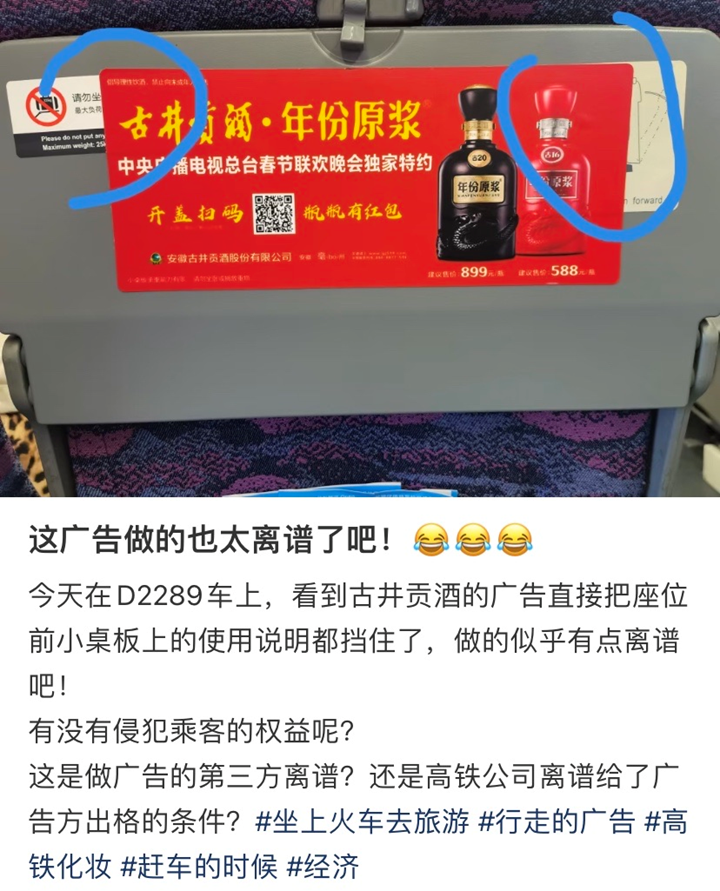Image resolution: width=720 pixels, height=891 pixels.
Task: Open hashtag #坐上火车去旅游
Action: point(363,823)
